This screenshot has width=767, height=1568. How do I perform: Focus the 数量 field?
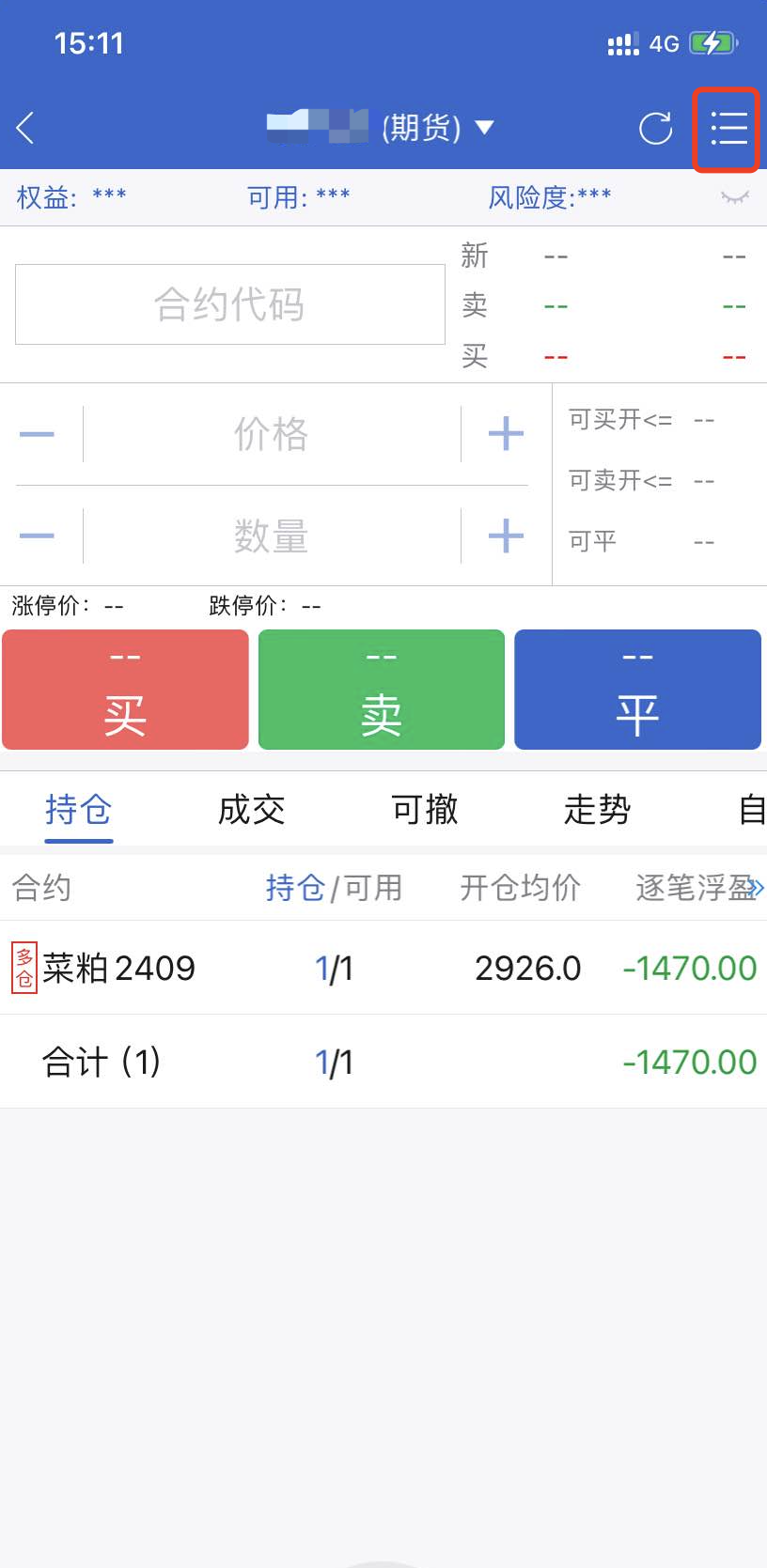(272, 536)
